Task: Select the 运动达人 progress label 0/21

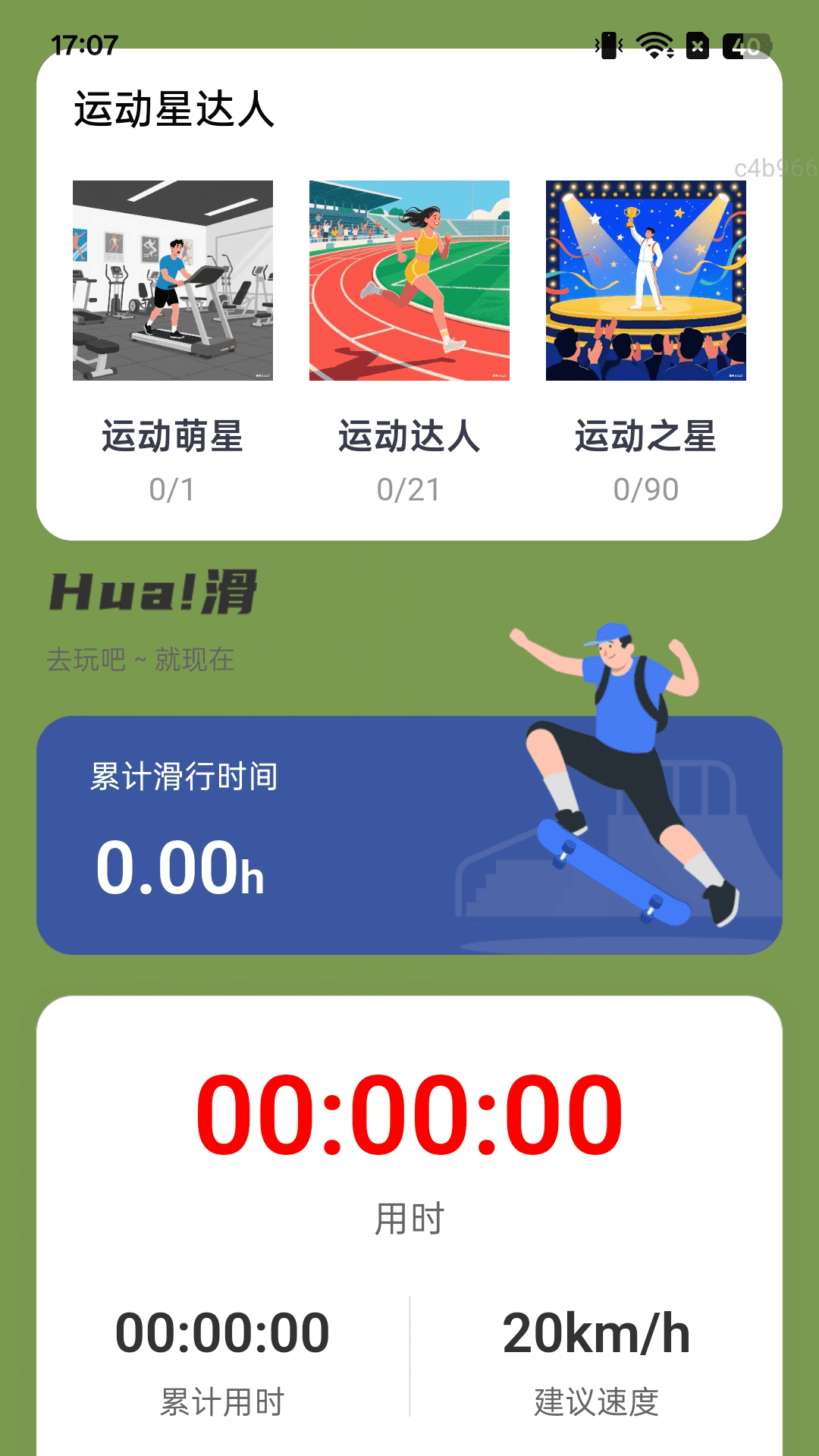Action: pos(409,491)
